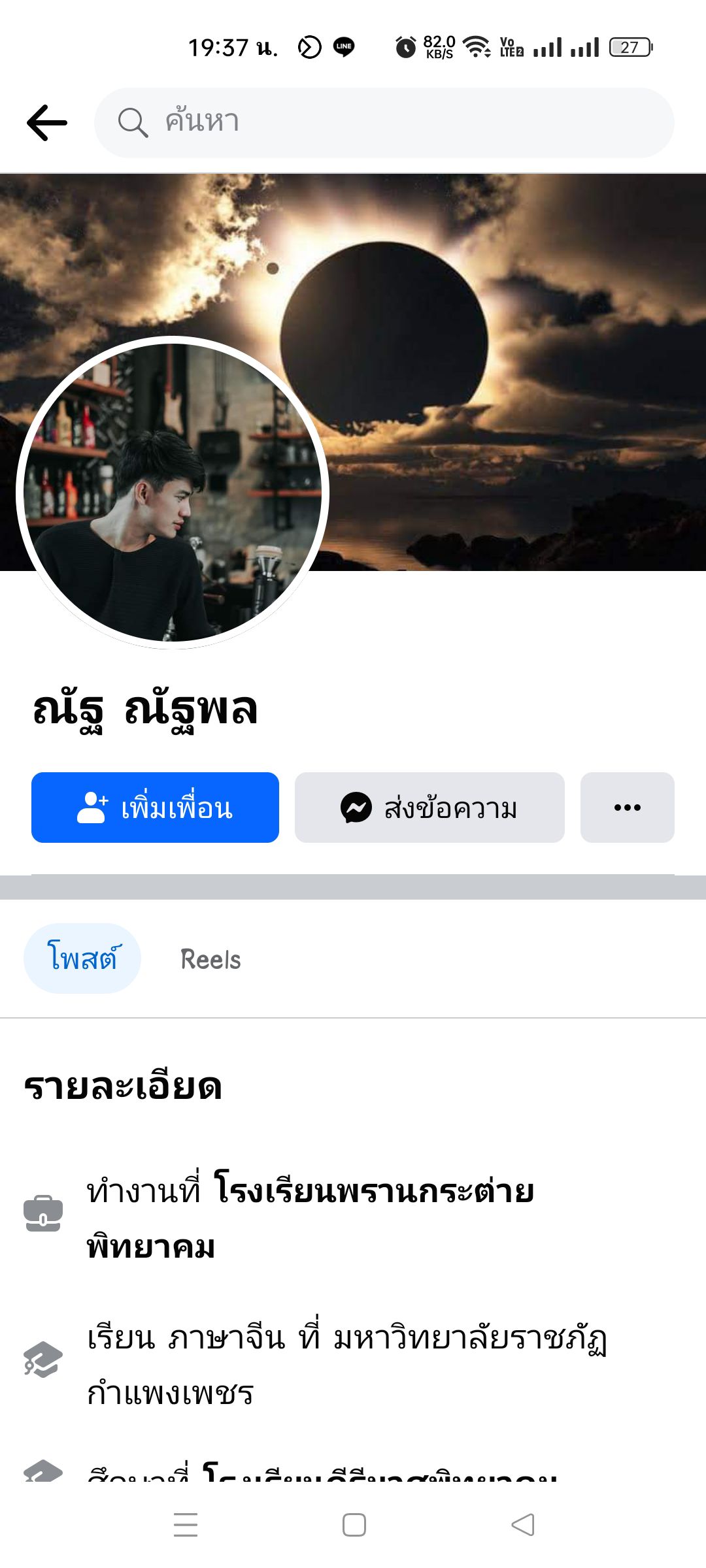Open the three-dot more options button
The width and height of the screenshot is (706, 1568).
pos(627,808)
